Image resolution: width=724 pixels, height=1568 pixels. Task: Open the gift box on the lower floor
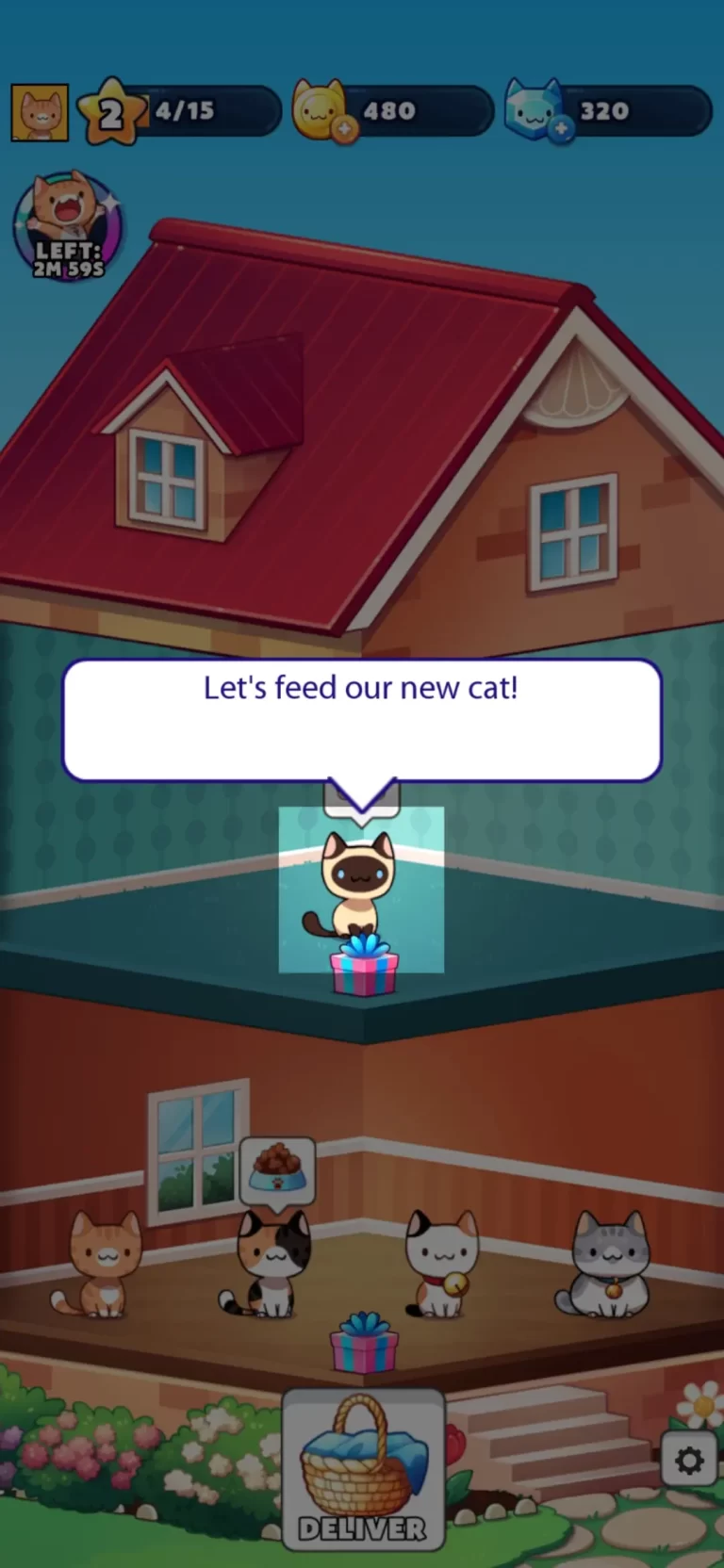tap(364, 1342)
